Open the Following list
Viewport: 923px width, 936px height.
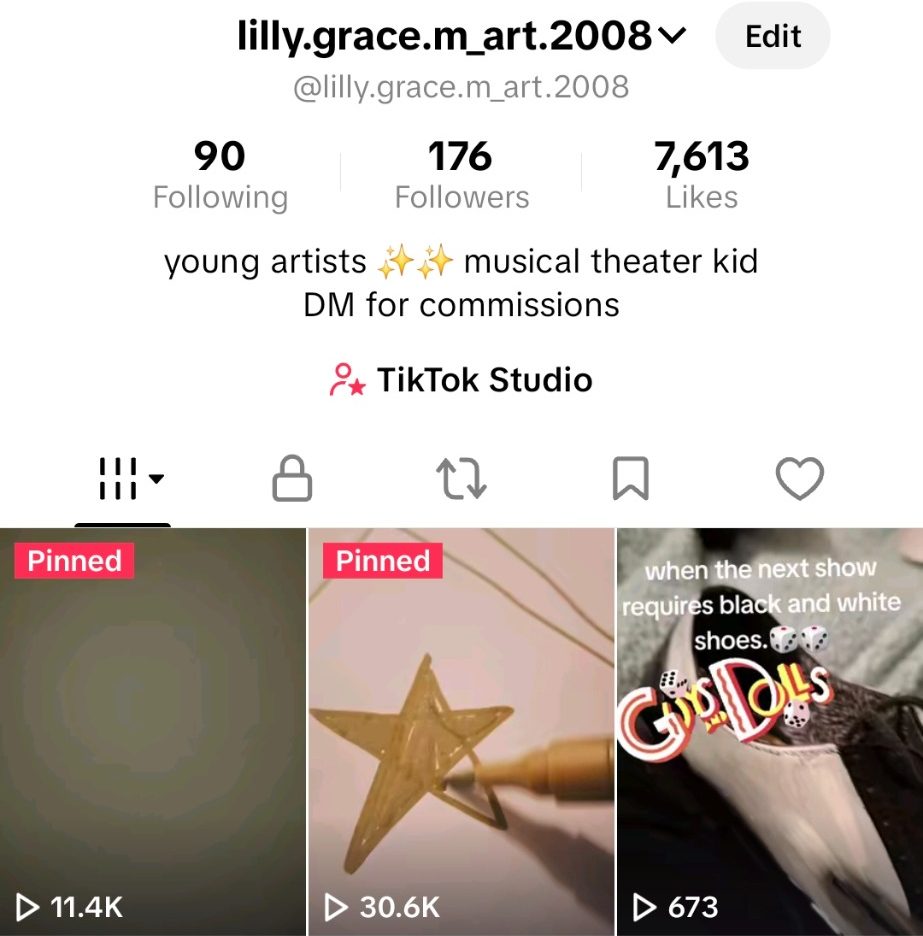point(220,175)
